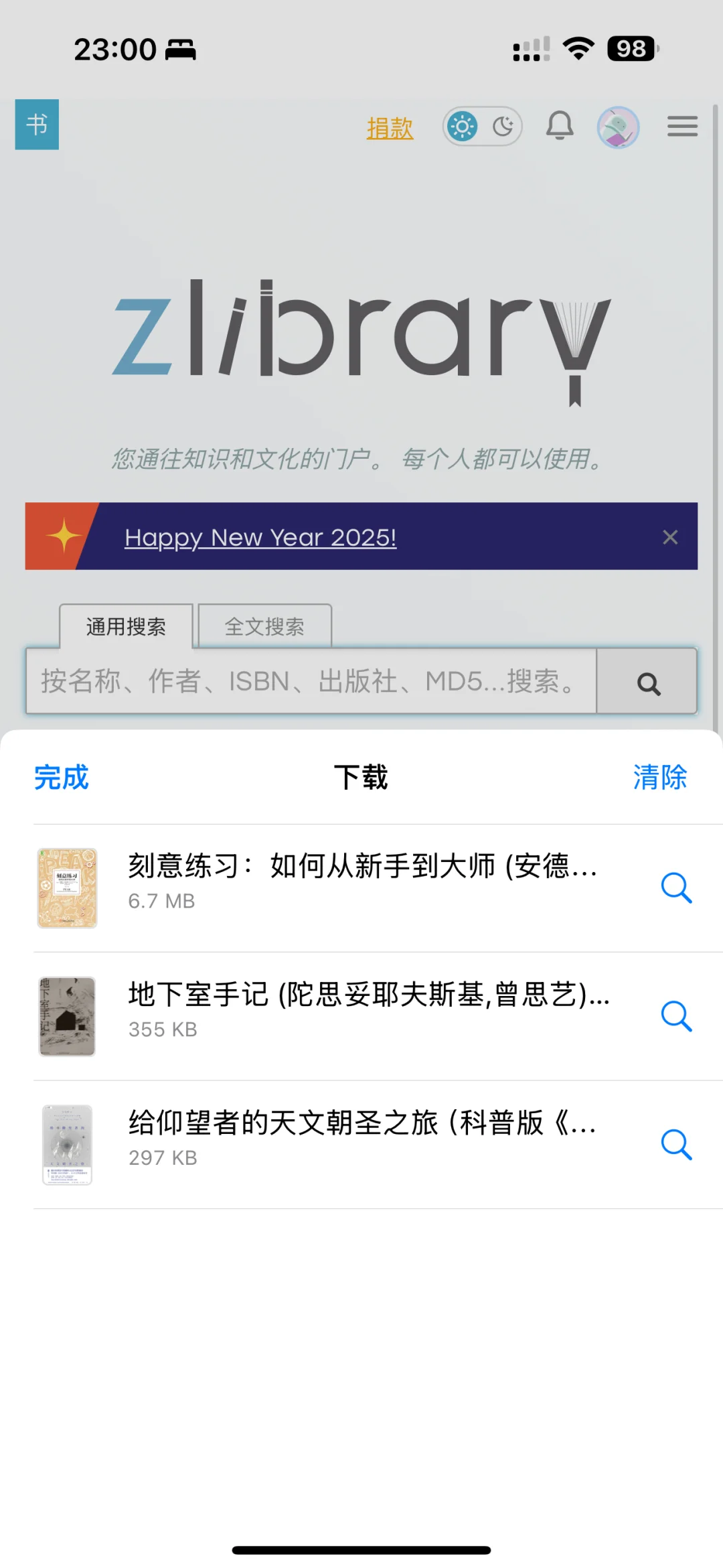Screen dimensions: 723x1568
Task: Dismiss the Happy New Year banner
Action: pos(670,537)
